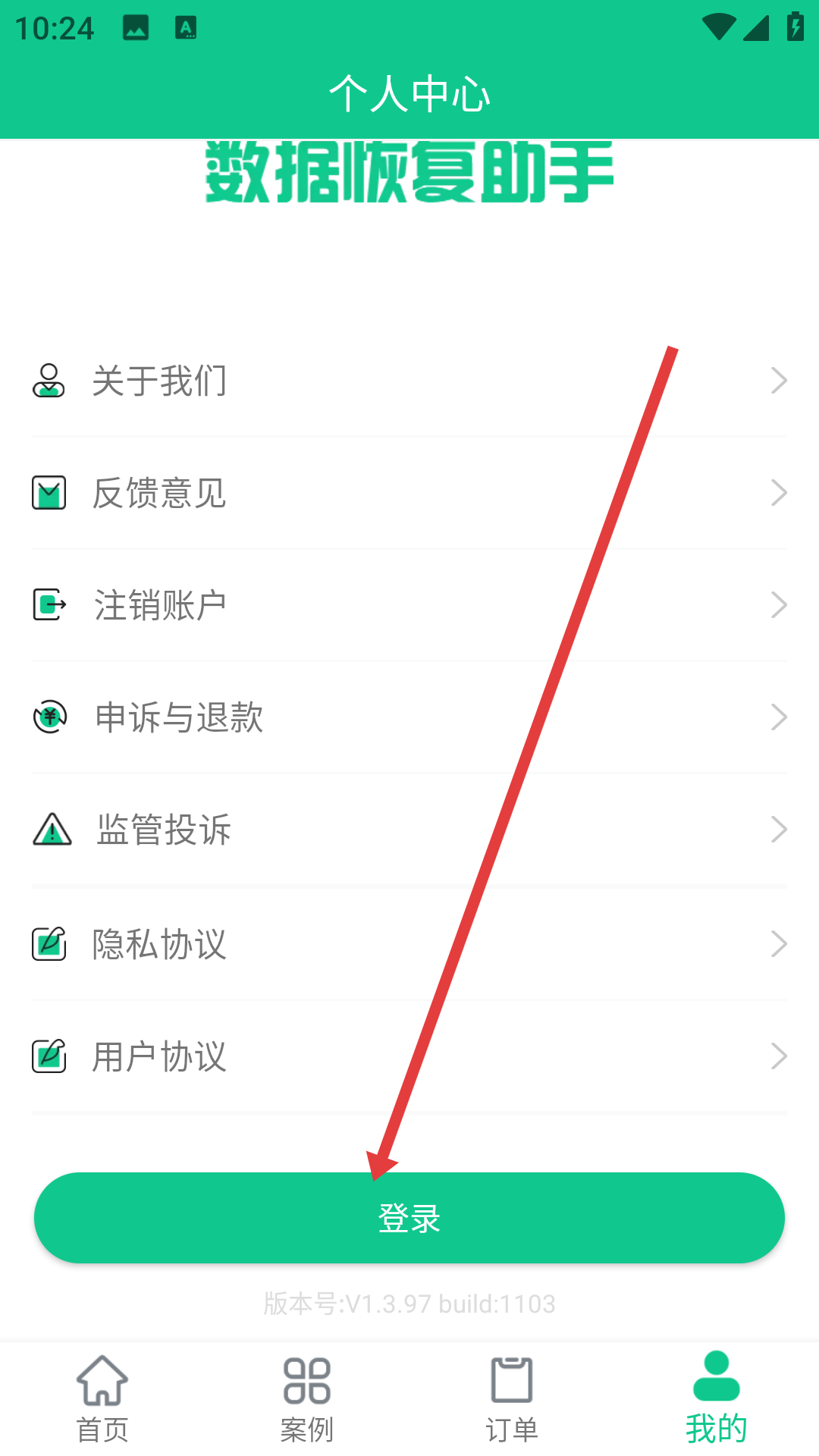View the 隐私协议 privacy agreement

point(409,944)
